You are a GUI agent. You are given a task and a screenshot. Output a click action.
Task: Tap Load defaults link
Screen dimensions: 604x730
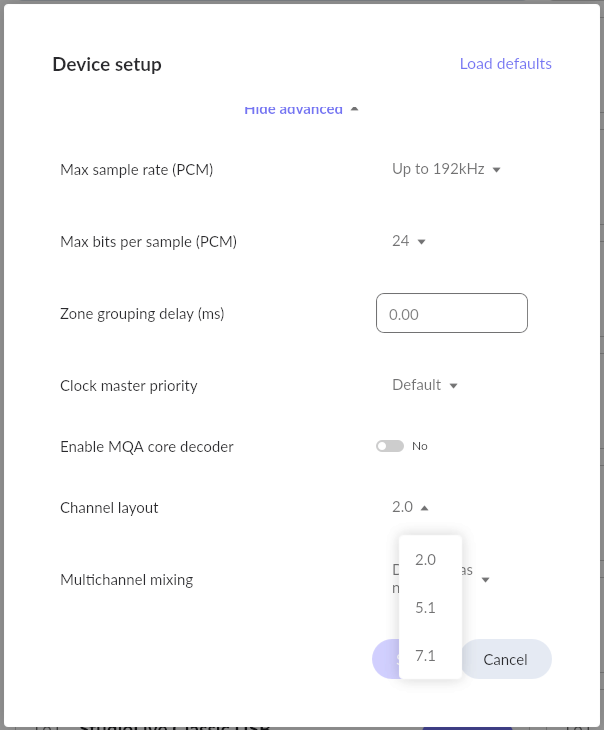tap(505, 64)
